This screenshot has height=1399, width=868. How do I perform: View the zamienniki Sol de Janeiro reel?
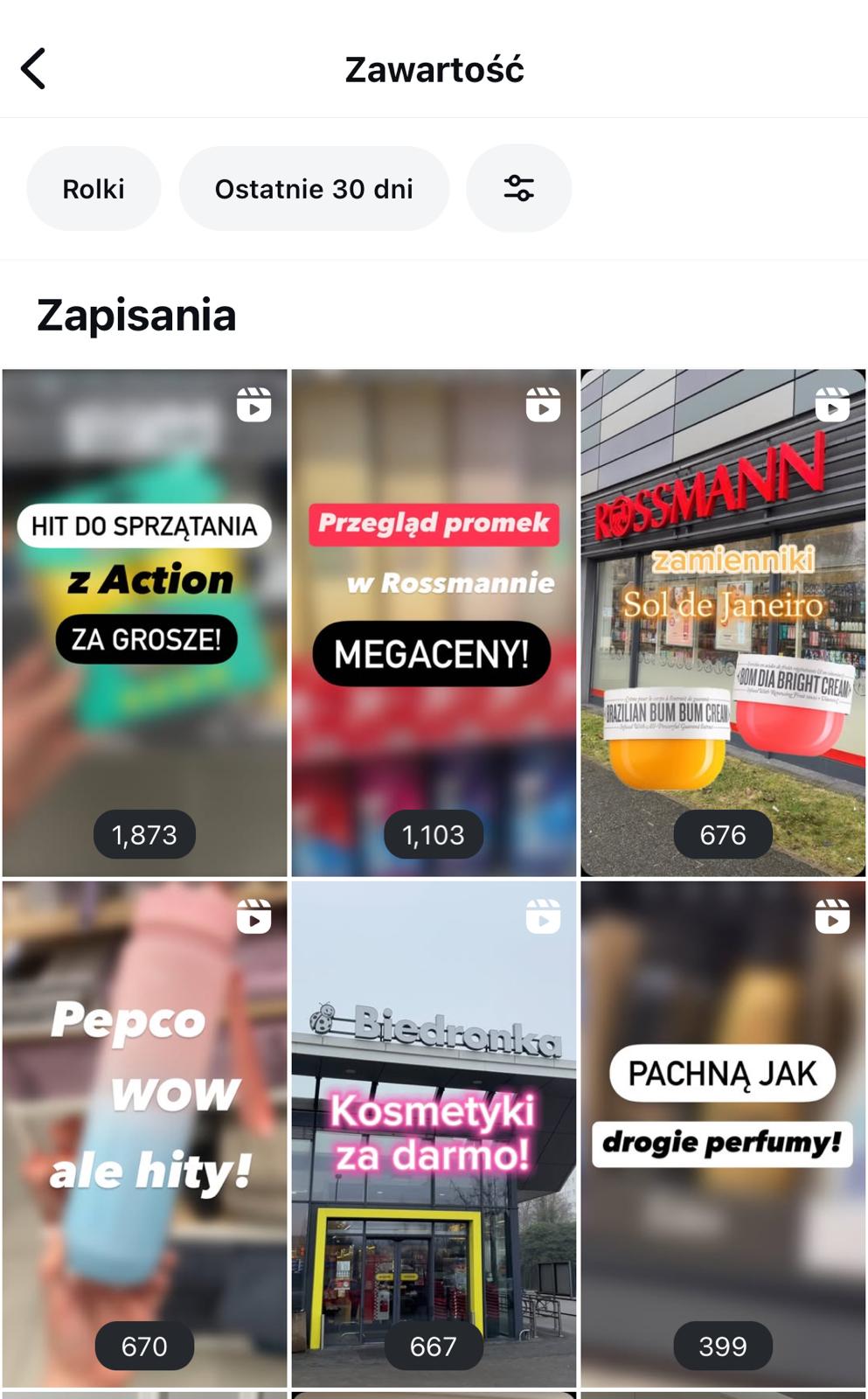click(723, 623)
